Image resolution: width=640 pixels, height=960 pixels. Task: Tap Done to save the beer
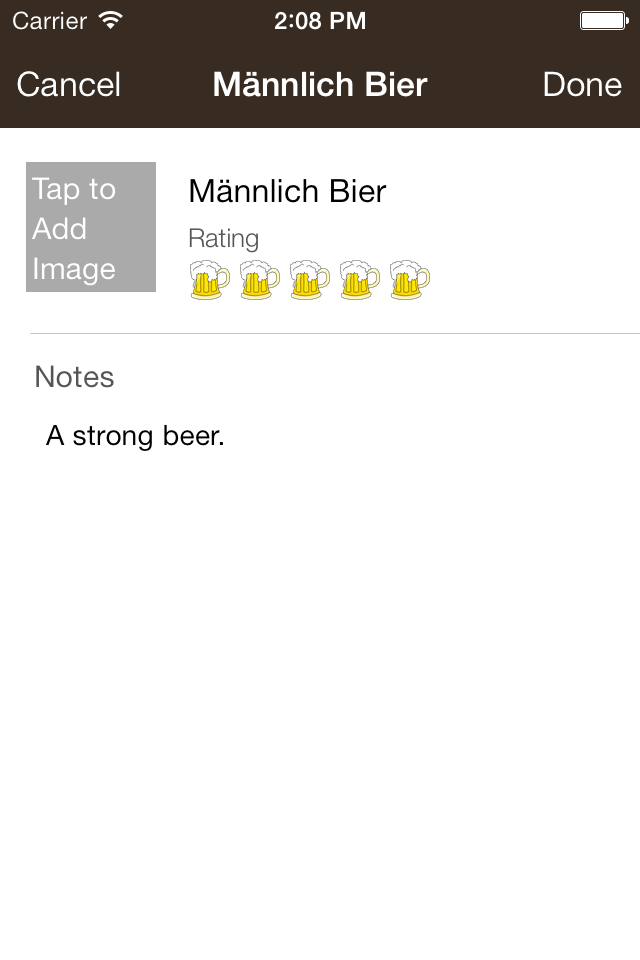(582, 85)
